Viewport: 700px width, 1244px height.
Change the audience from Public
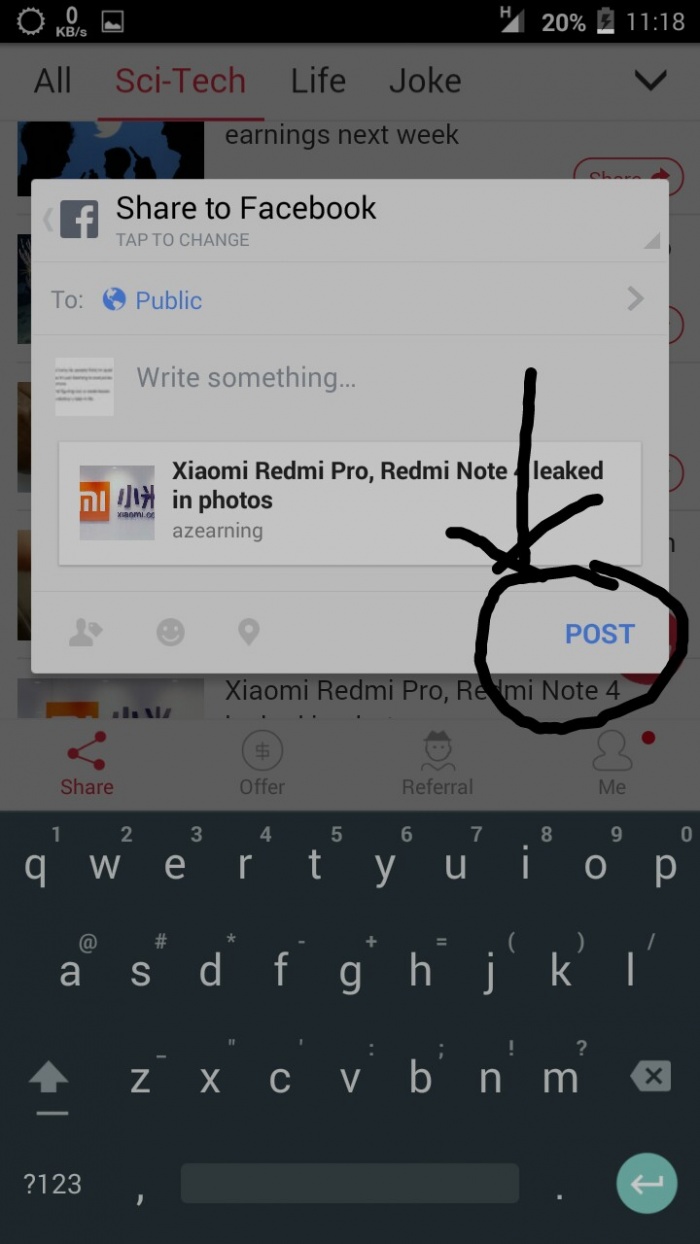click(x=350, y=300)
